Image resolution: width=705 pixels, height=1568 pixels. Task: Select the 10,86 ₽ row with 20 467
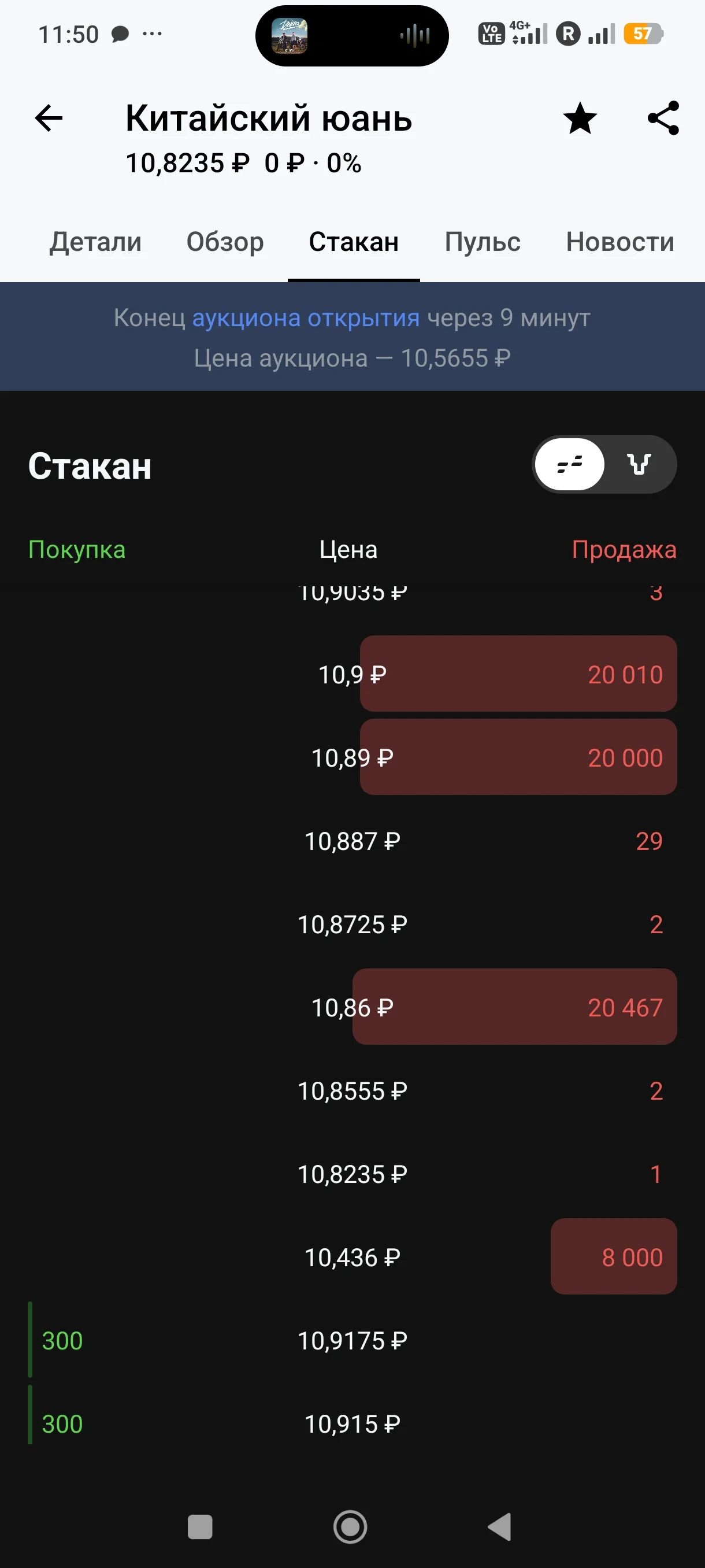[352, 1007]
